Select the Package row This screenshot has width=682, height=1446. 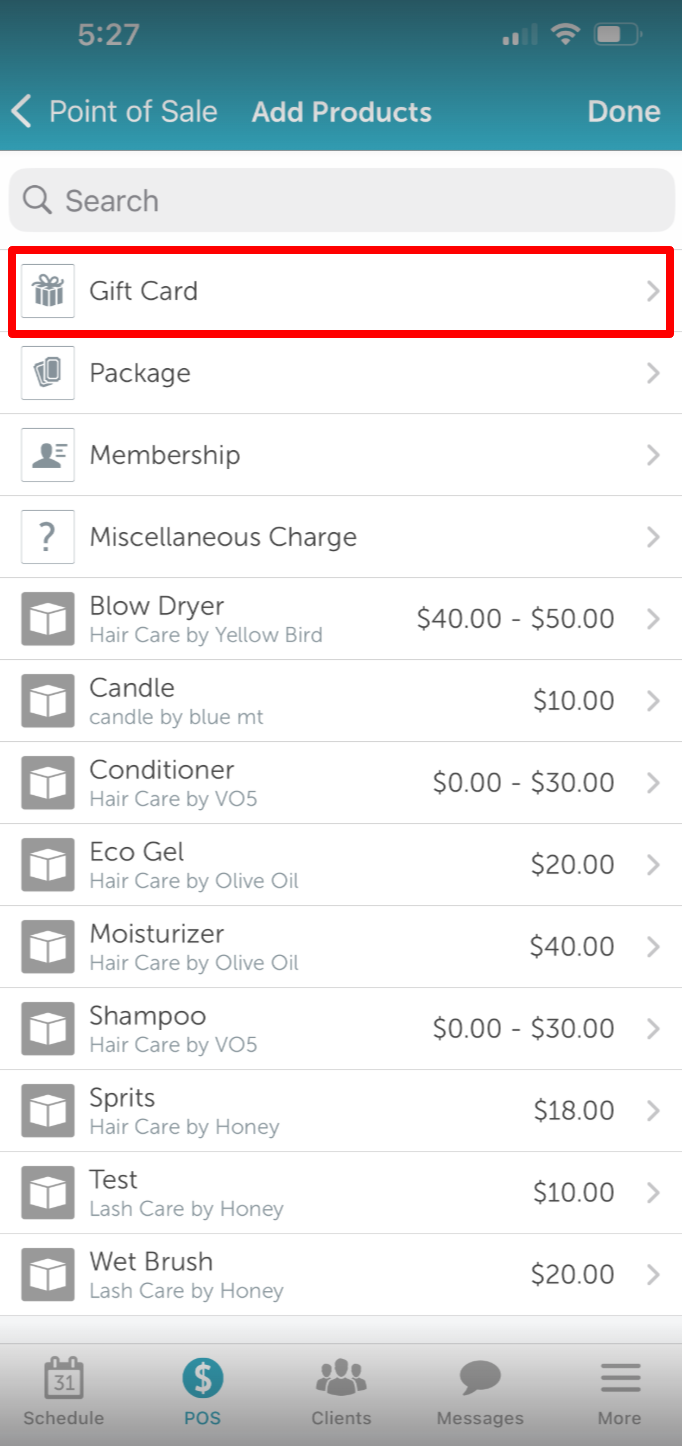pyautogui.click(x=341, y=374)
